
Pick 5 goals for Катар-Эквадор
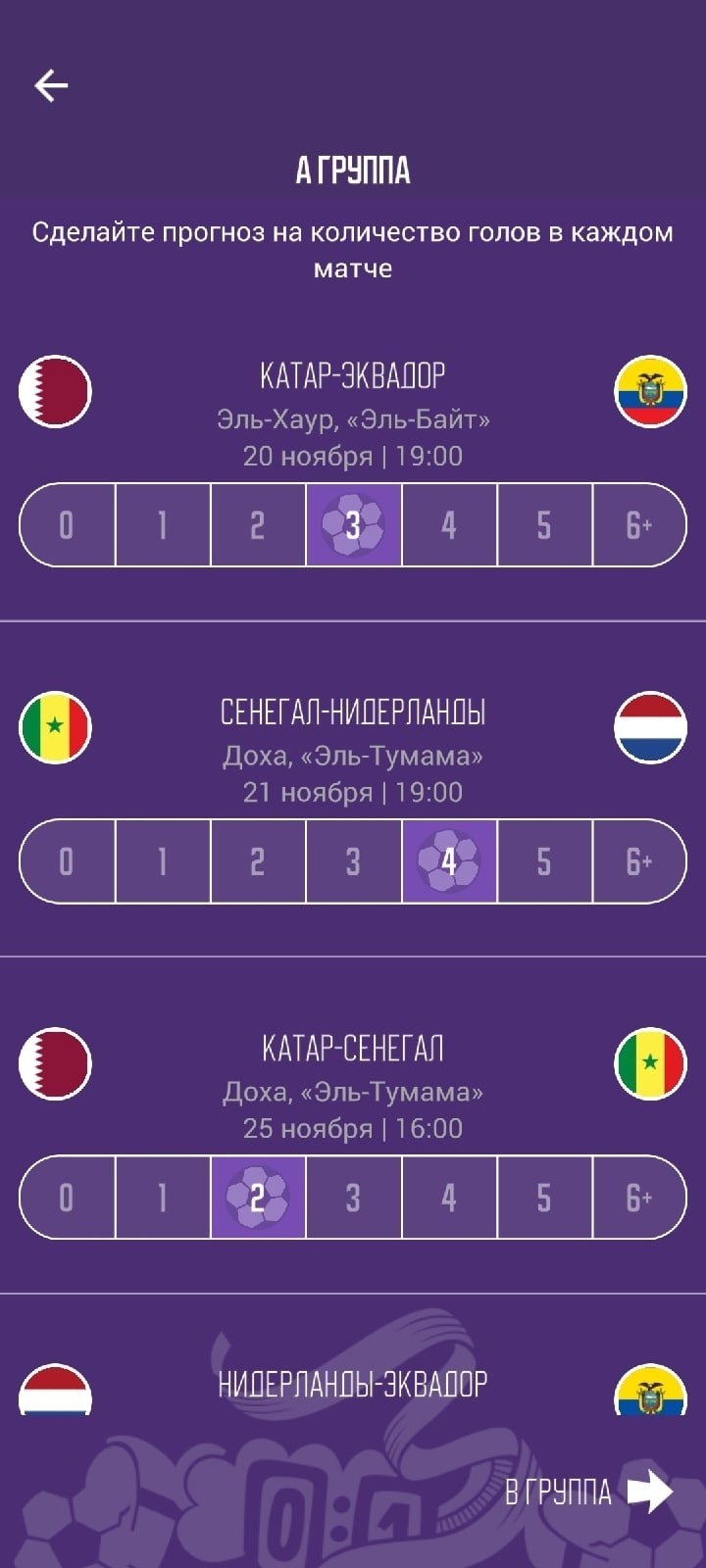tap(544, 525)
